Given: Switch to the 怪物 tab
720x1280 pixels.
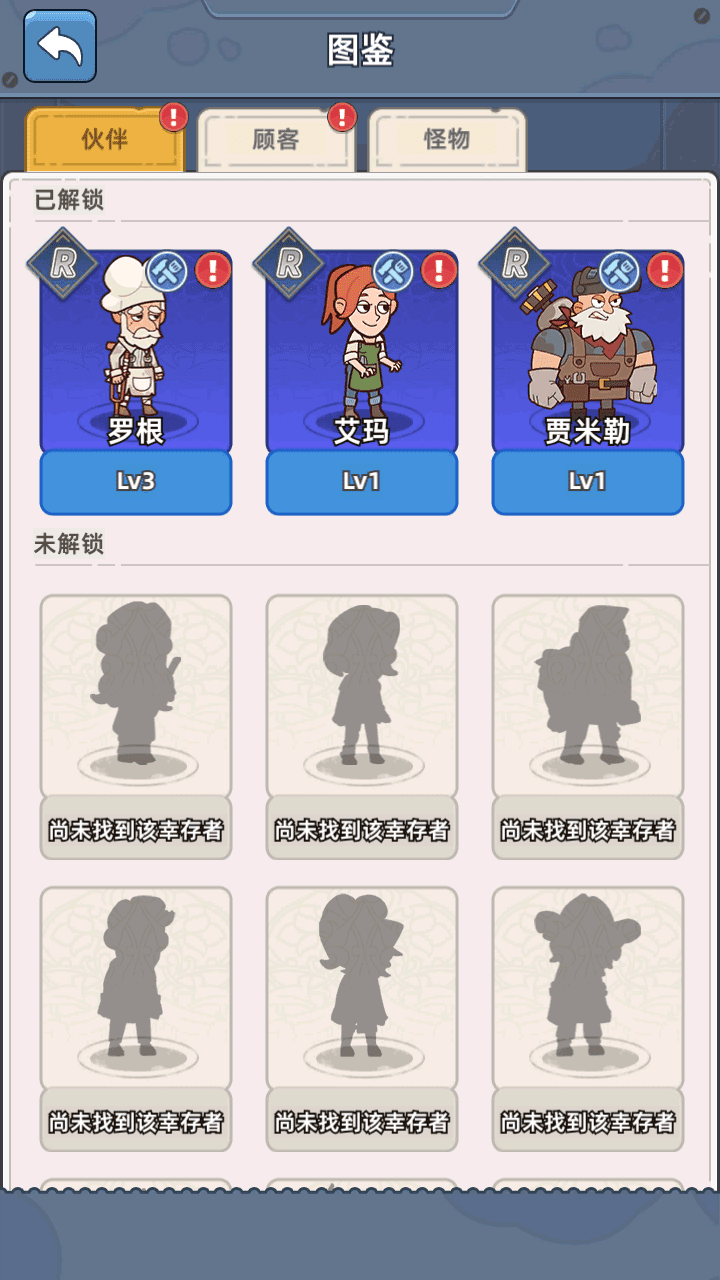Looking at the screenshot, I should [447, 139].
